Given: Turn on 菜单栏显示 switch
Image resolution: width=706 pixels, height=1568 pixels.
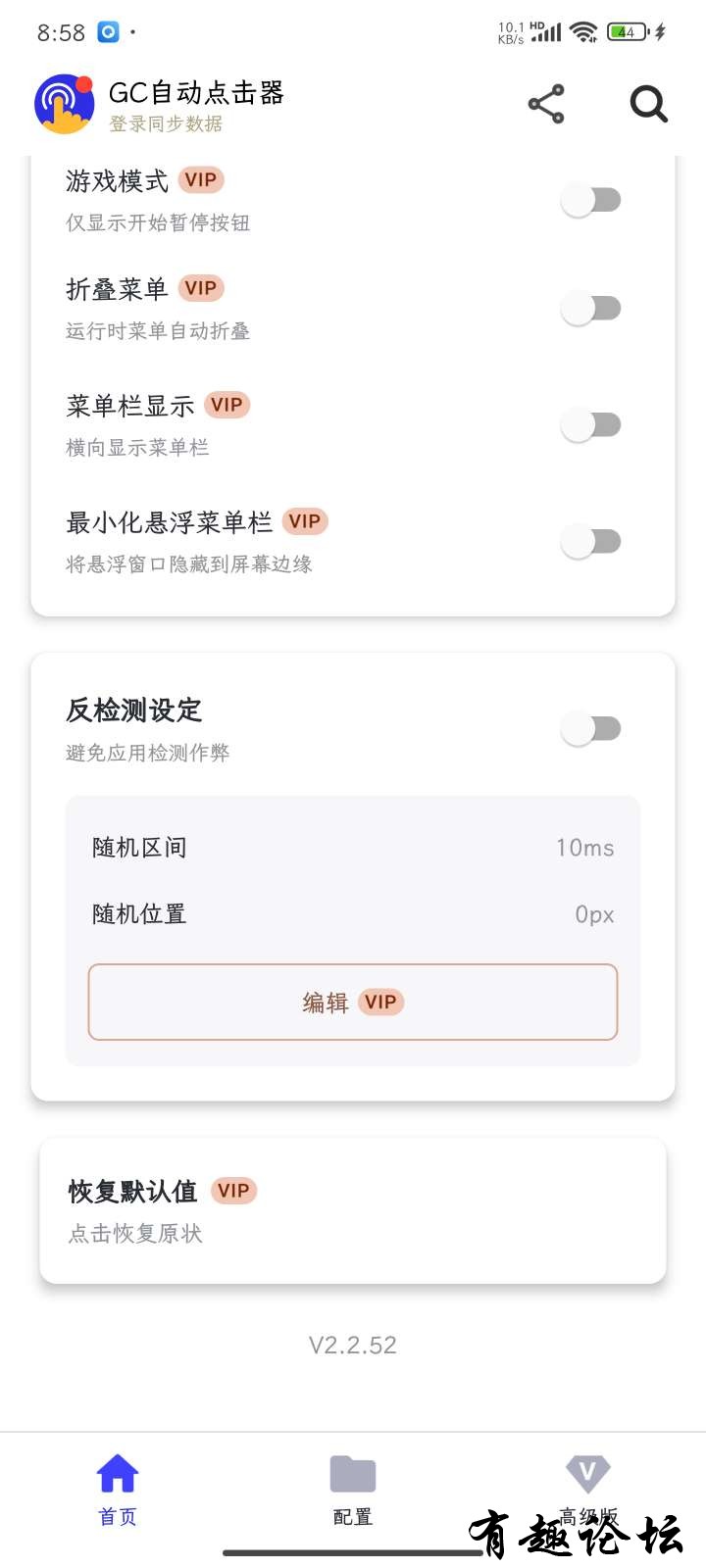Looking at the screenshot, I should (591, 425).
